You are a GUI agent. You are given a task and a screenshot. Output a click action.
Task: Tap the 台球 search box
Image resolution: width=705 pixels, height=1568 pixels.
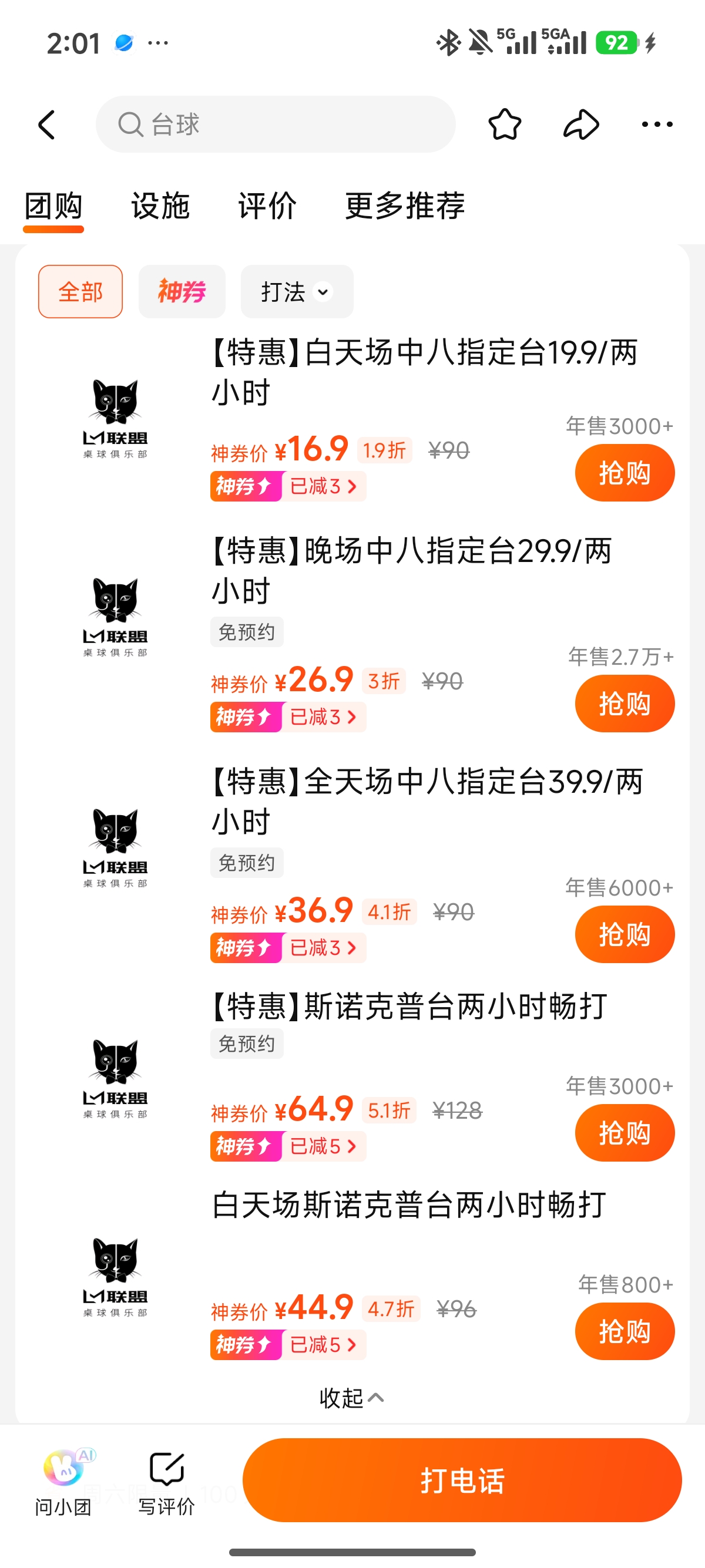(x=275, y=124)
